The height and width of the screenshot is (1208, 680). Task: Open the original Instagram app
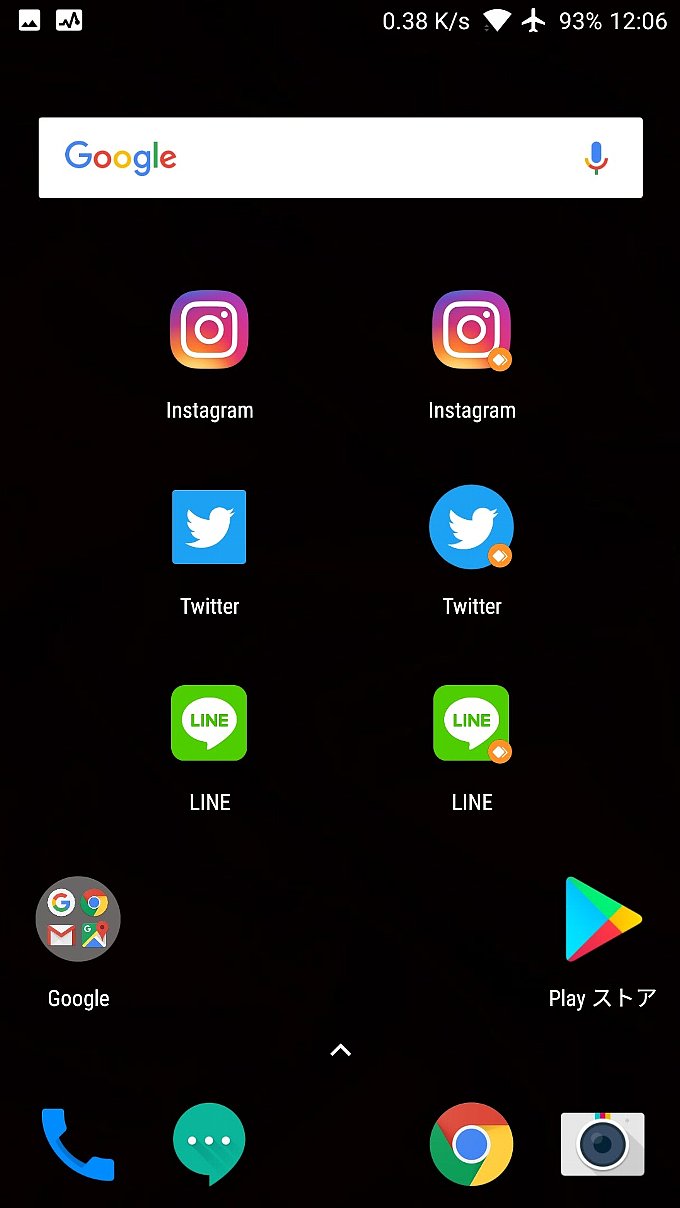pyautogui.click(x=209, y=330)
